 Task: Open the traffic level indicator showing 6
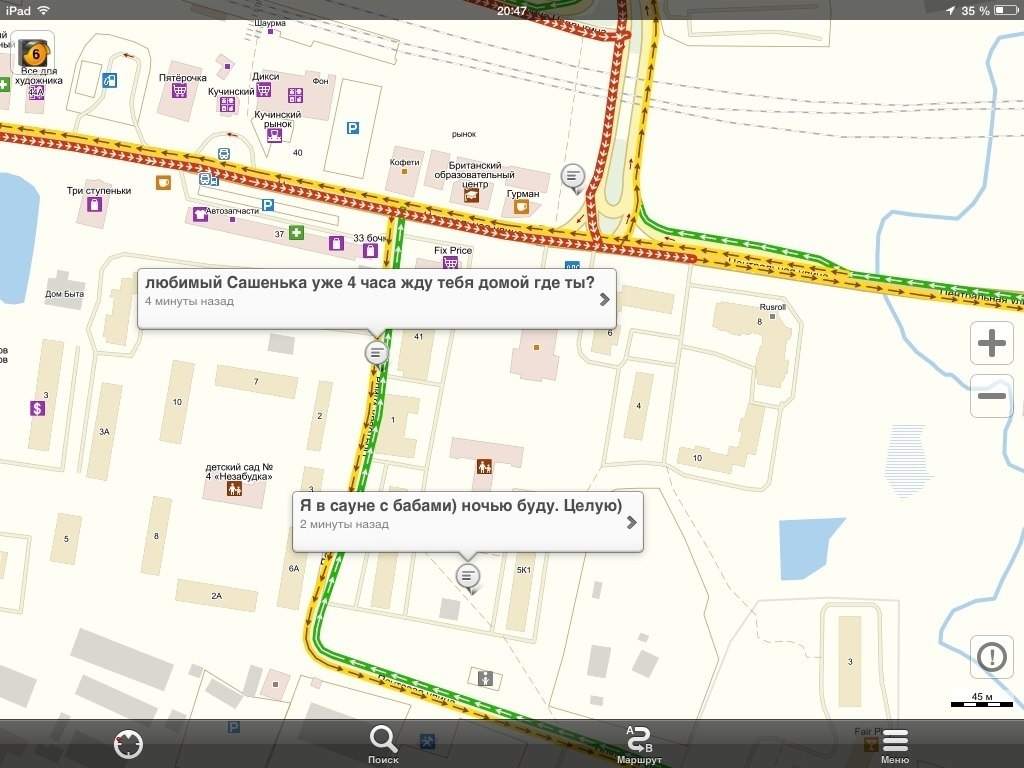pyautogui.click(x=33, y=54)
